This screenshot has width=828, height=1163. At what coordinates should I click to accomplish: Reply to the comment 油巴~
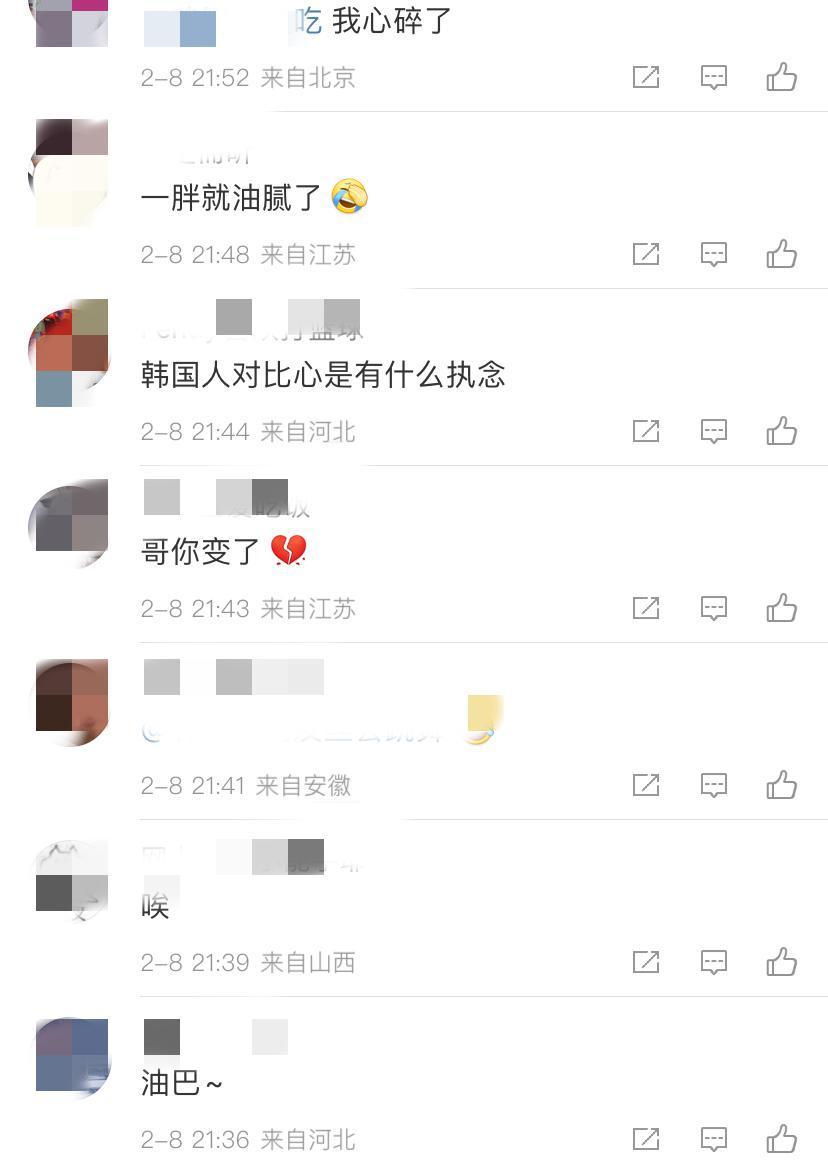point(713,1139)
